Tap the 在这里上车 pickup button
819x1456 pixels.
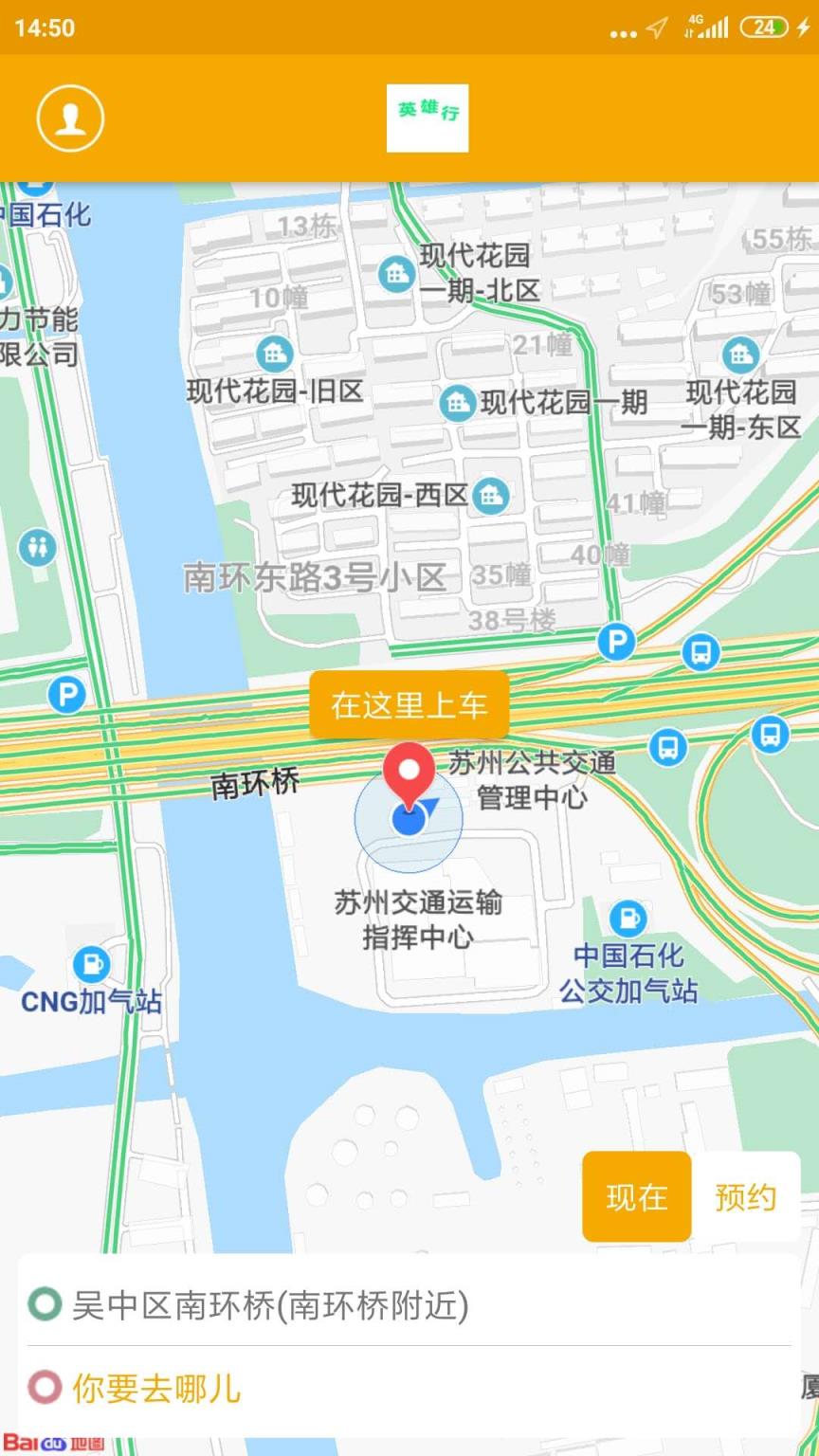pyautogui.click(x=409, y=703)
